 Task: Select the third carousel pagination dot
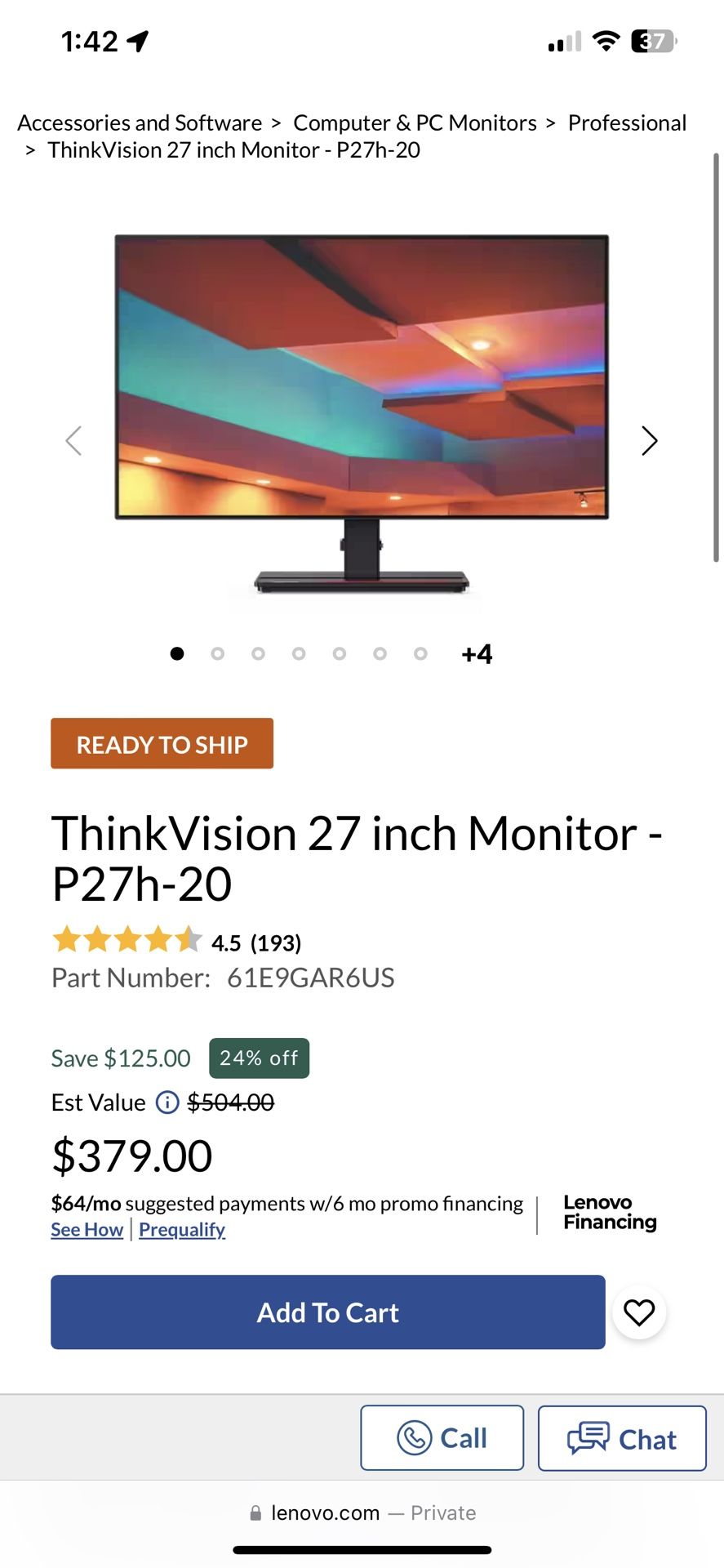[x=258, y=653]
